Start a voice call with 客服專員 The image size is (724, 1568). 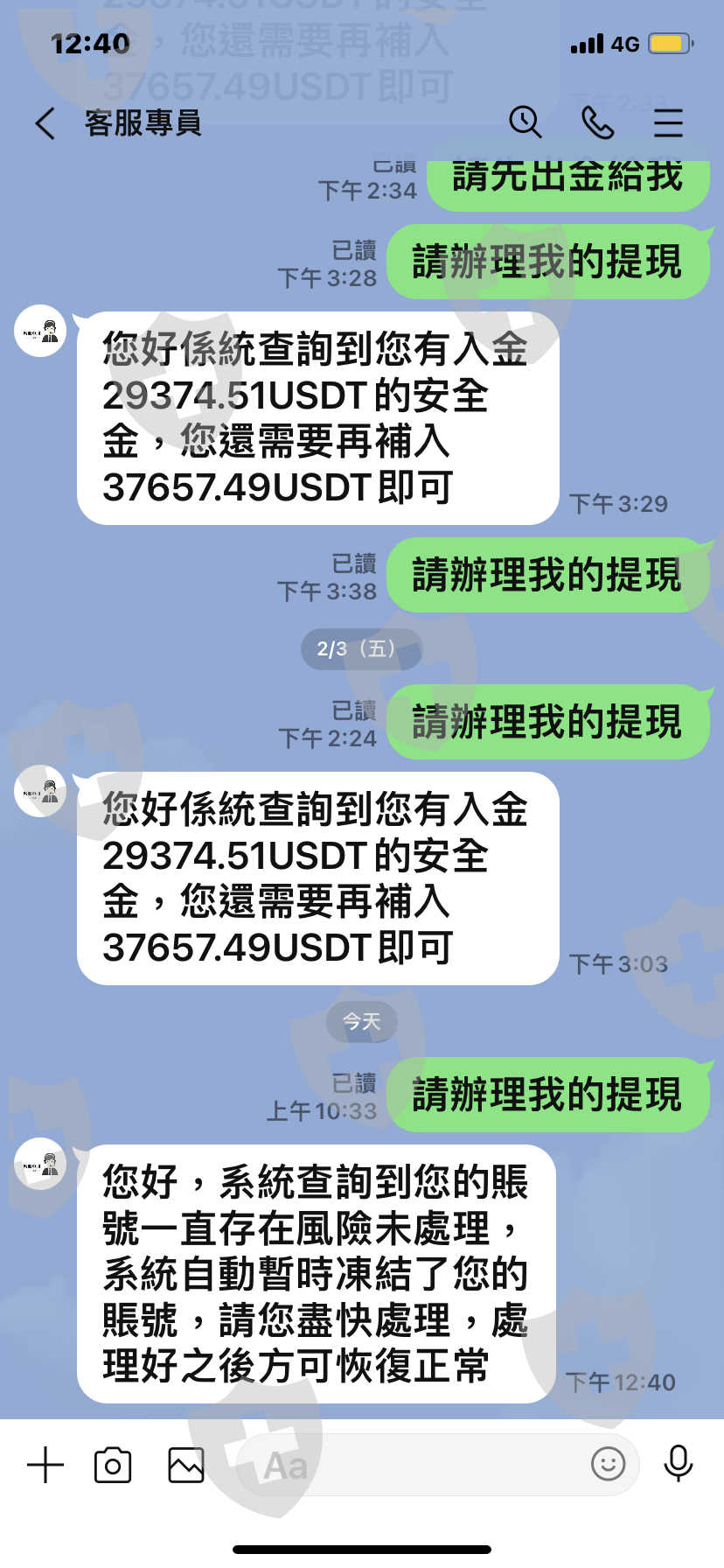[x=597, y=122]
